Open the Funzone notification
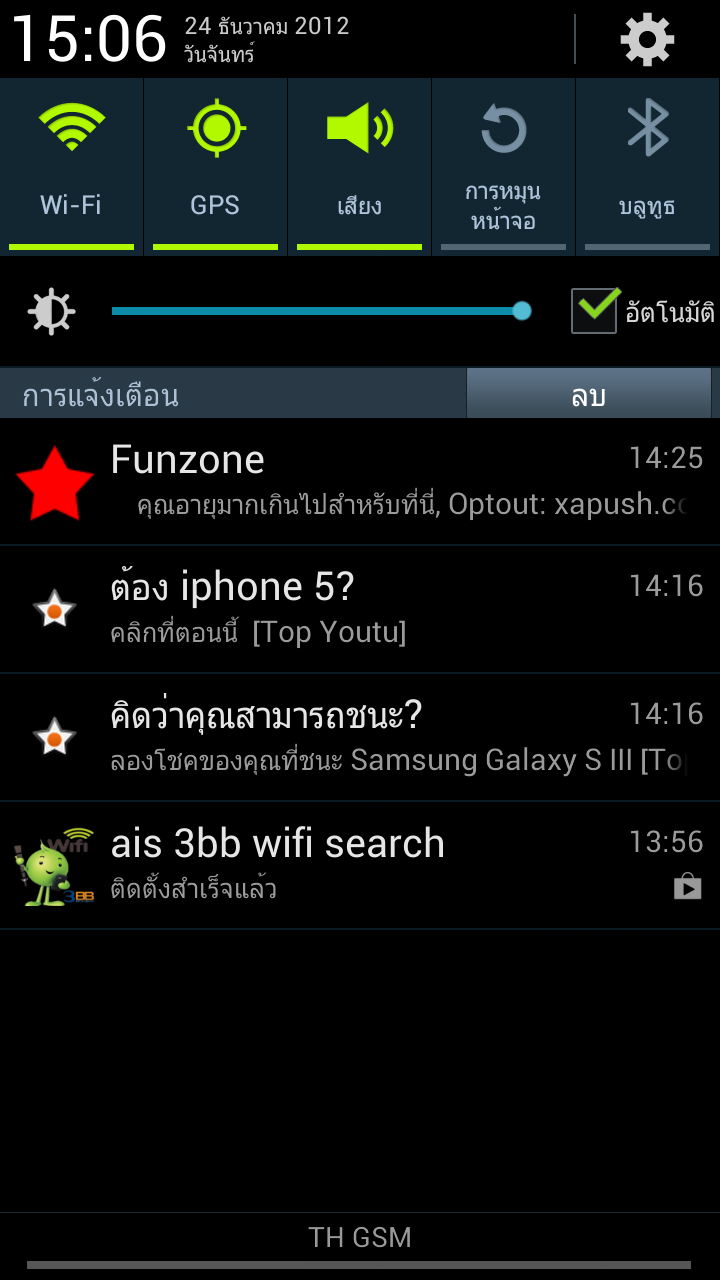The image size is (720, 1280). click(x=360, y=482)
